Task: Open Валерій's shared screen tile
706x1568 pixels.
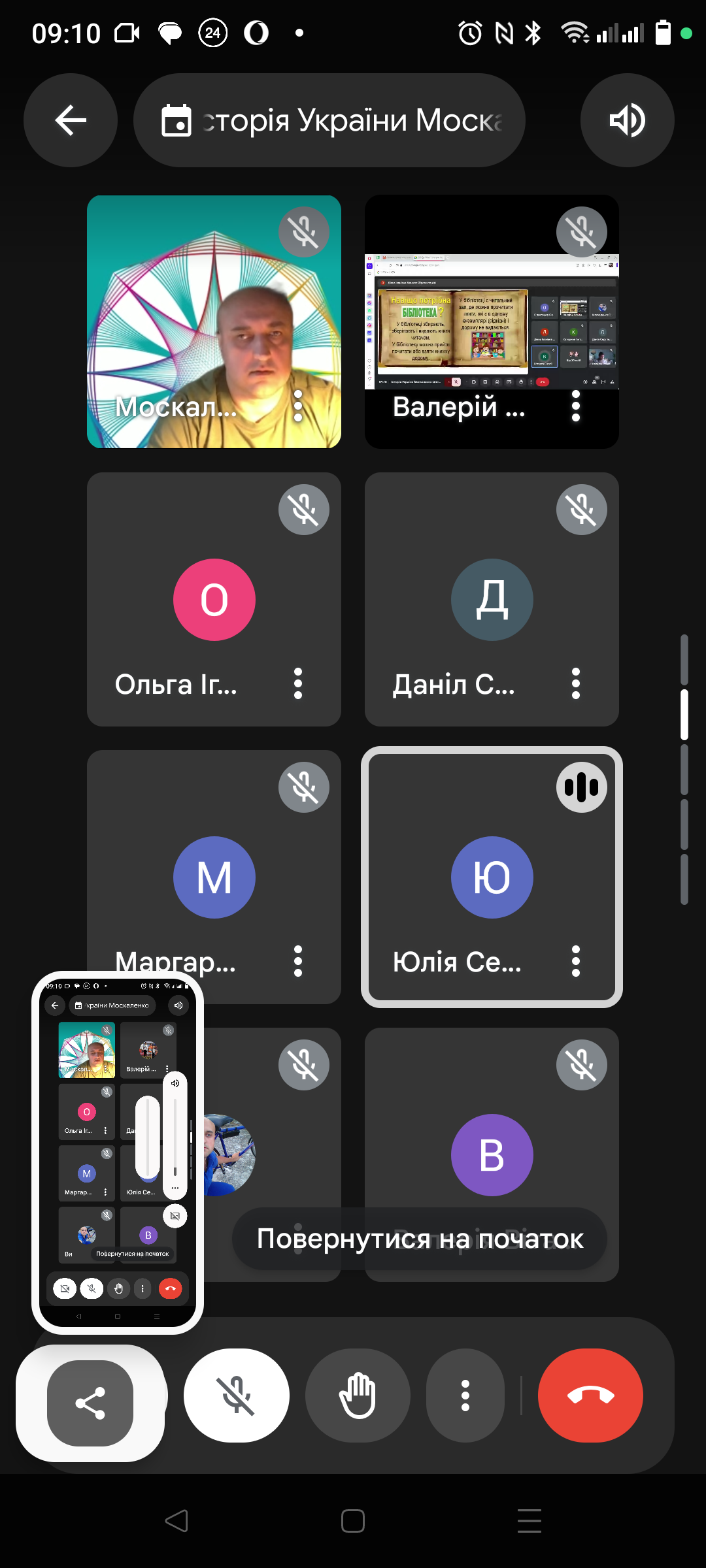Action: [492, 320]
